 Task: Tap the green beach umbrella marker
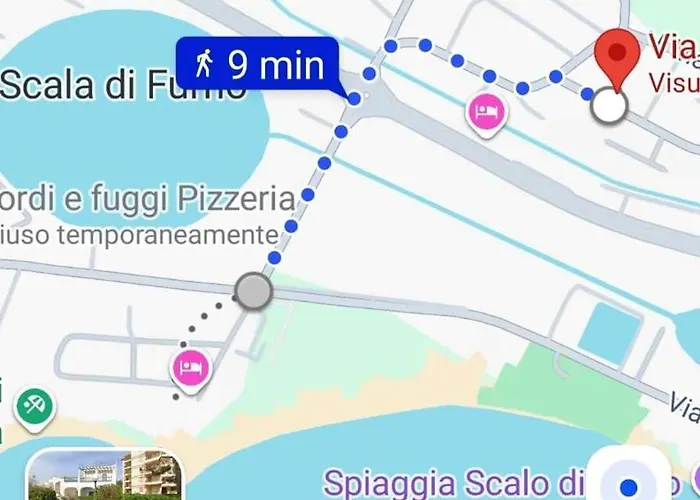point(35,406)
